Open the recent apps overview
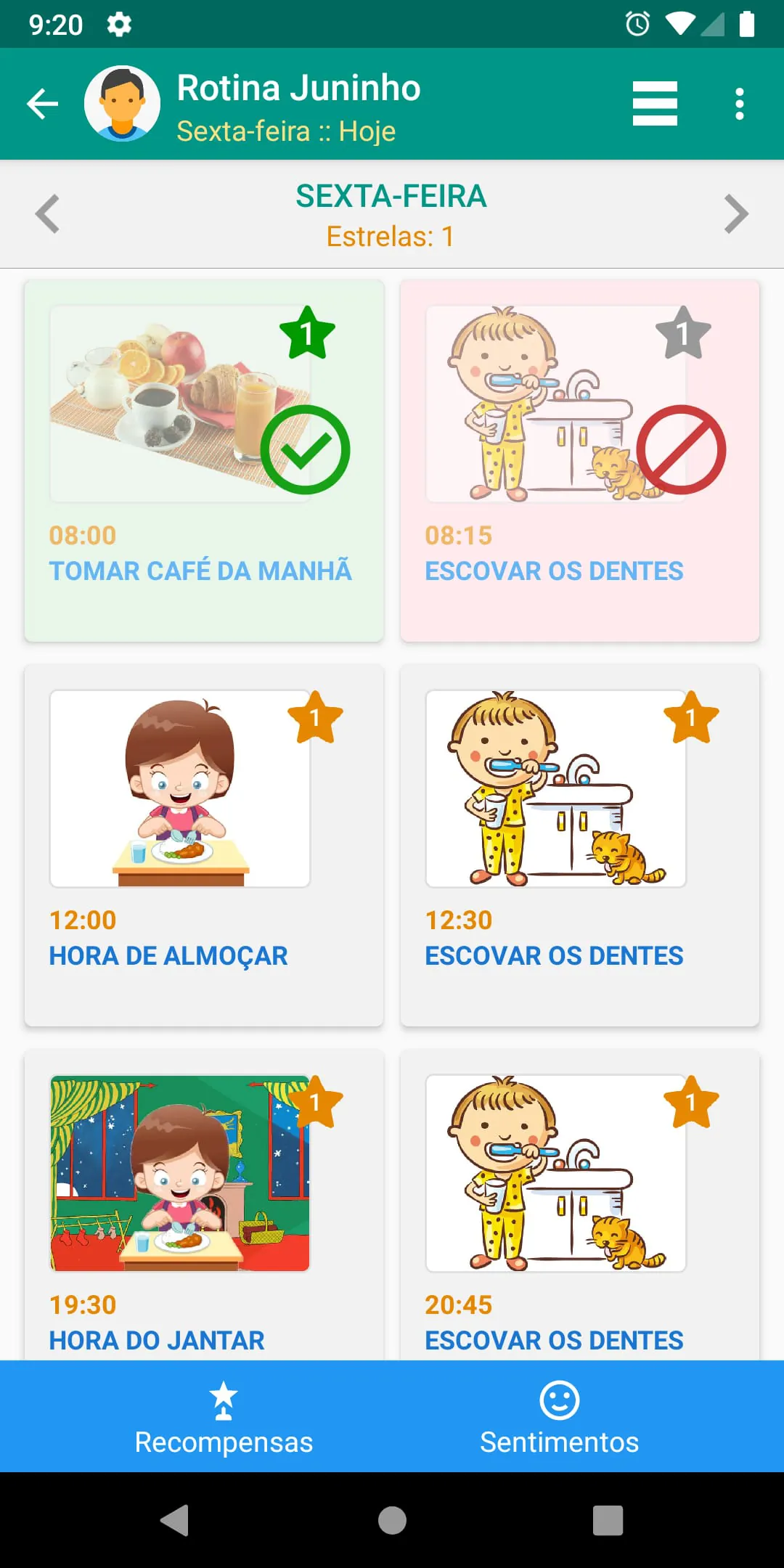 pyautogui.click(x=608, y=1520)
